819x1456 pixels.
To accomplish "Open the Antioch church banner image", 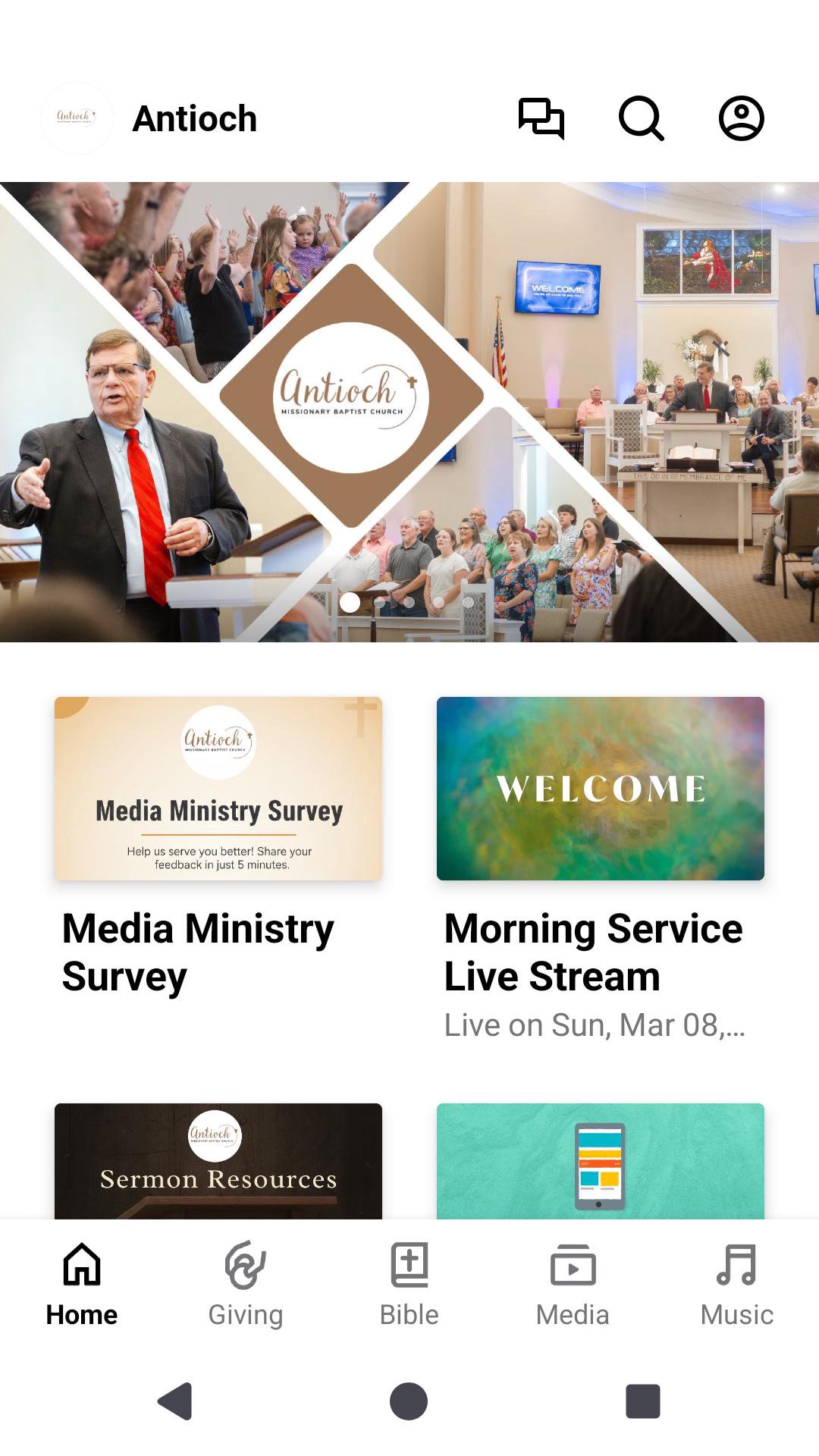I will pos(409,411).
